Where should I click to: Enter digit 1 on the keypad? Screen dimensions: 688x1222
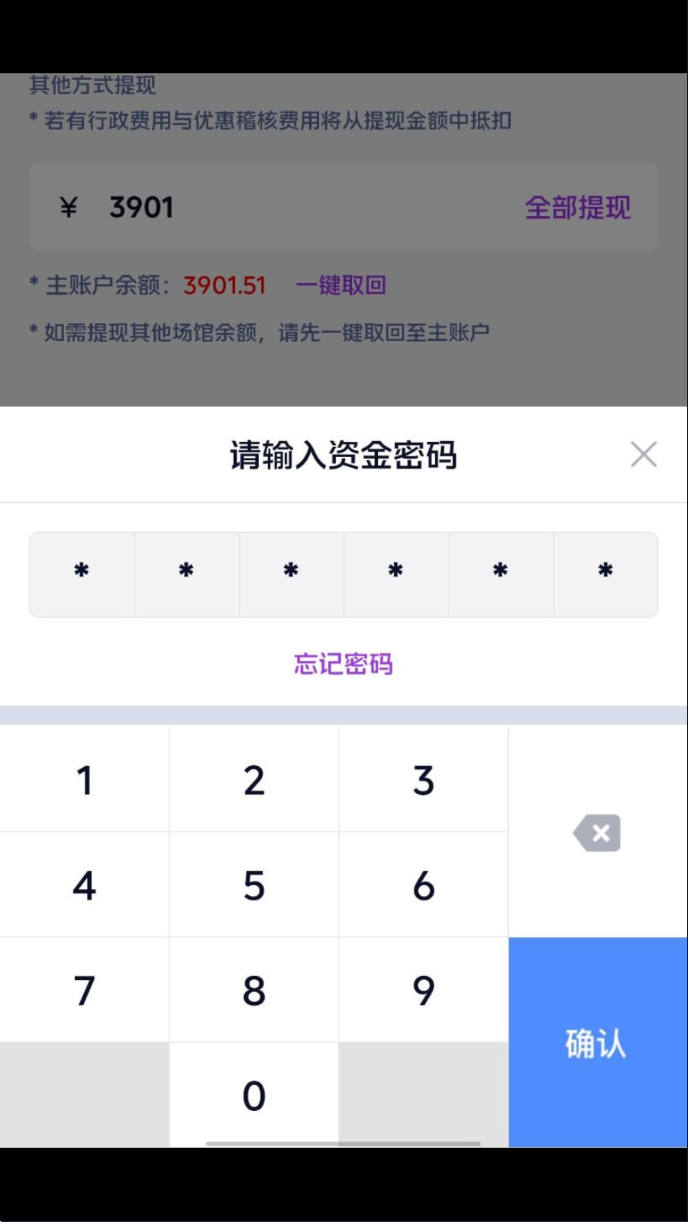pyautogui.click(x=85, y=779)
